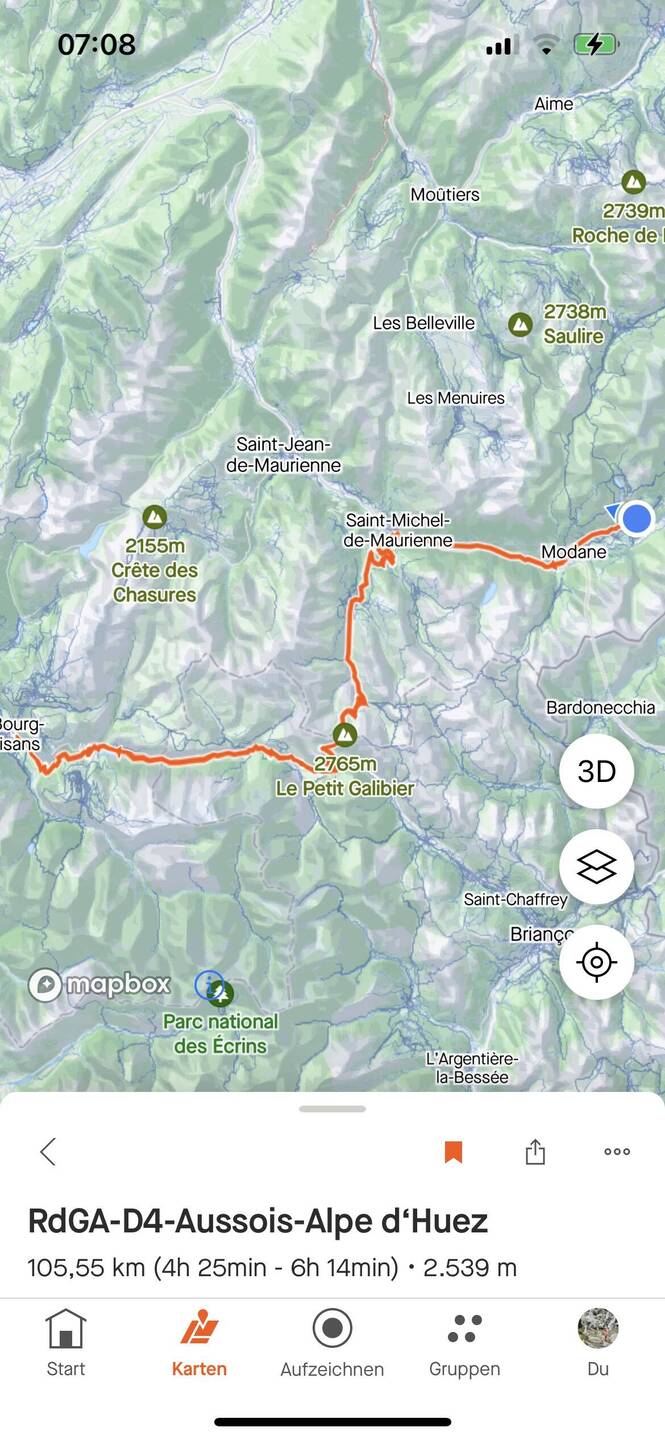Viewport: 665px width, 1440px height.
Task: Share the RdGA-D4 route
Action: [535, 1151]
